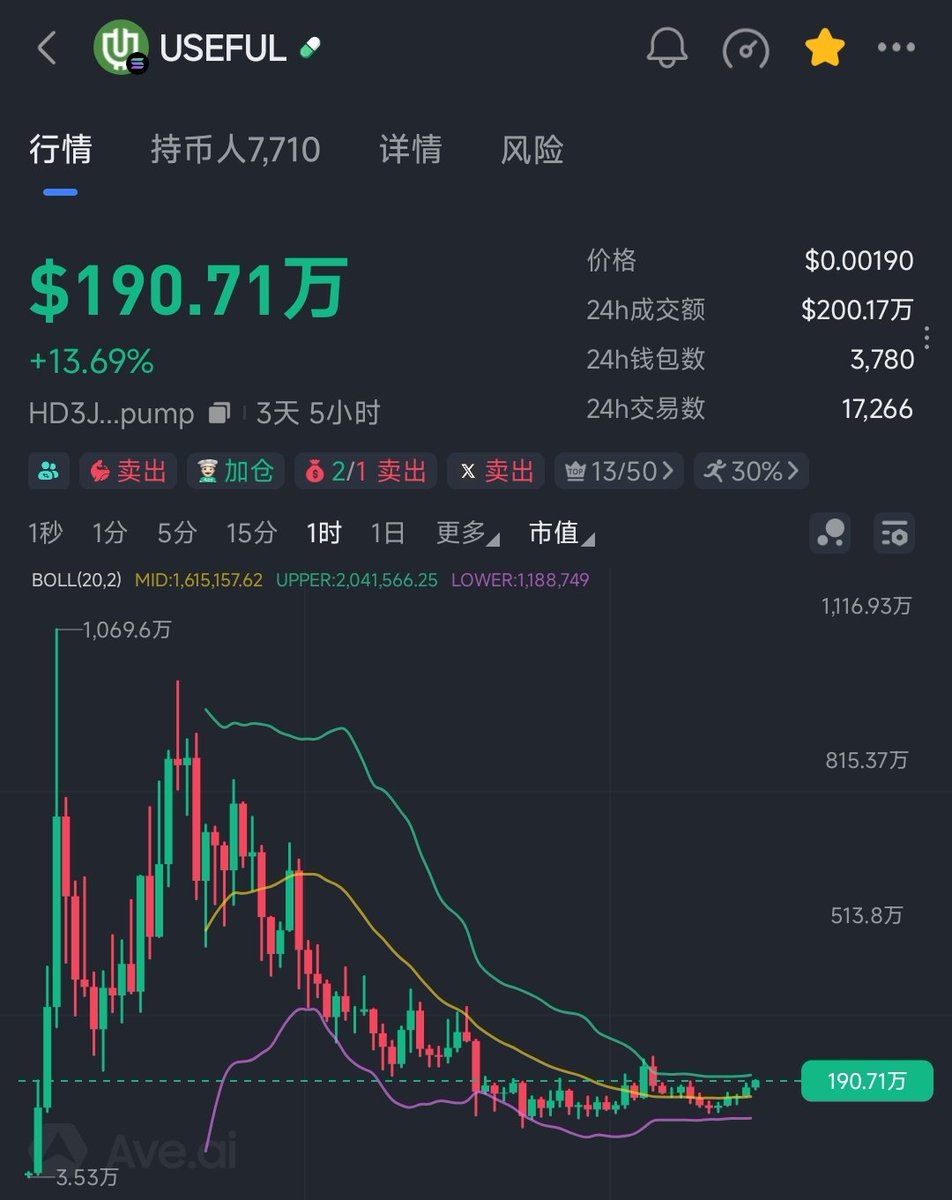Viewport: 952px width, 1200px height.
Task: Switch to the 风险 tab
Action: 532,150
